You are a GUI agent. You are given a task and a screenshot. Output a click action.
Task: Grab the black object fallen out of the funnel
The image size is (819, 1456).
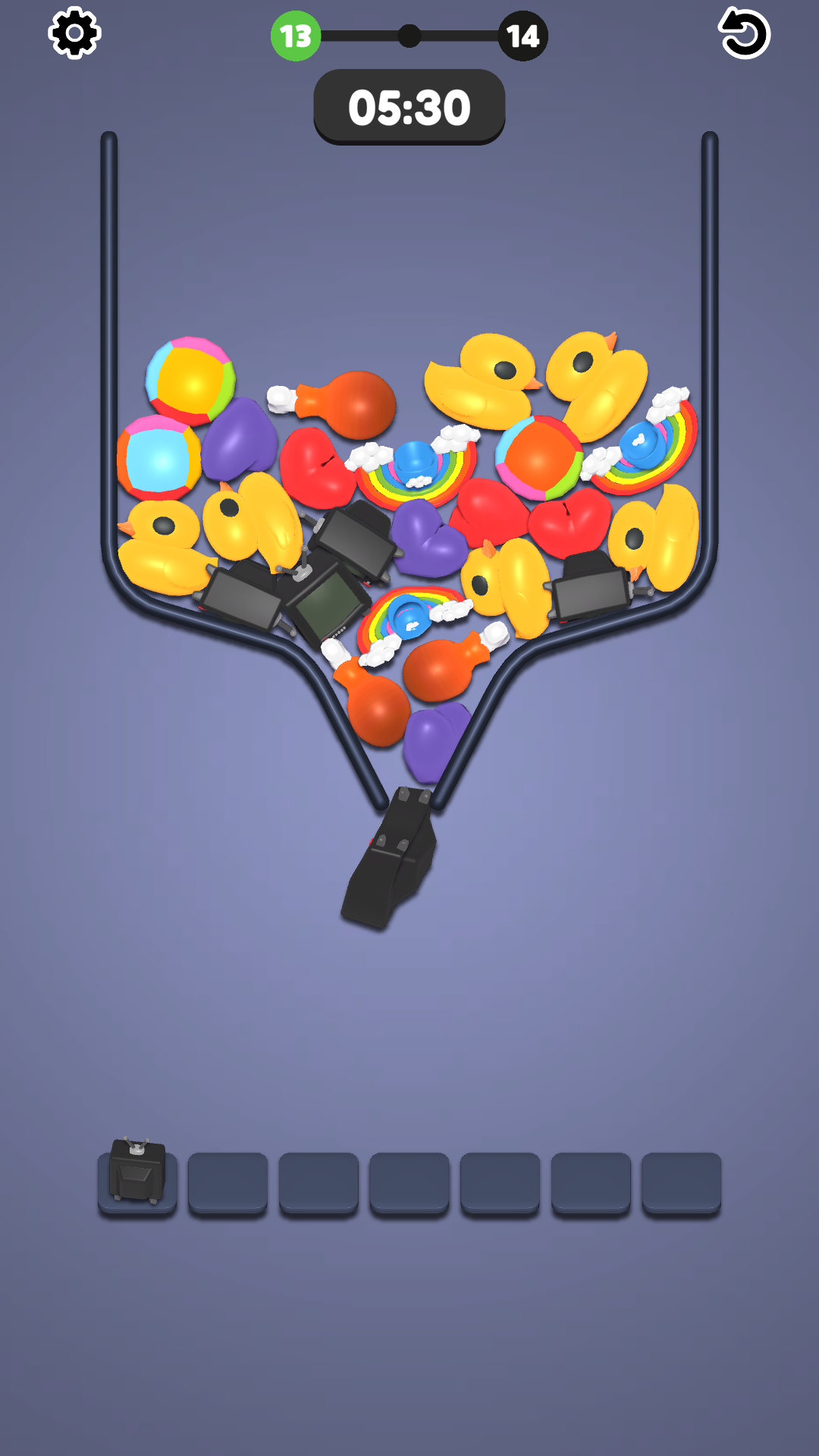click(x=392, y=864)
